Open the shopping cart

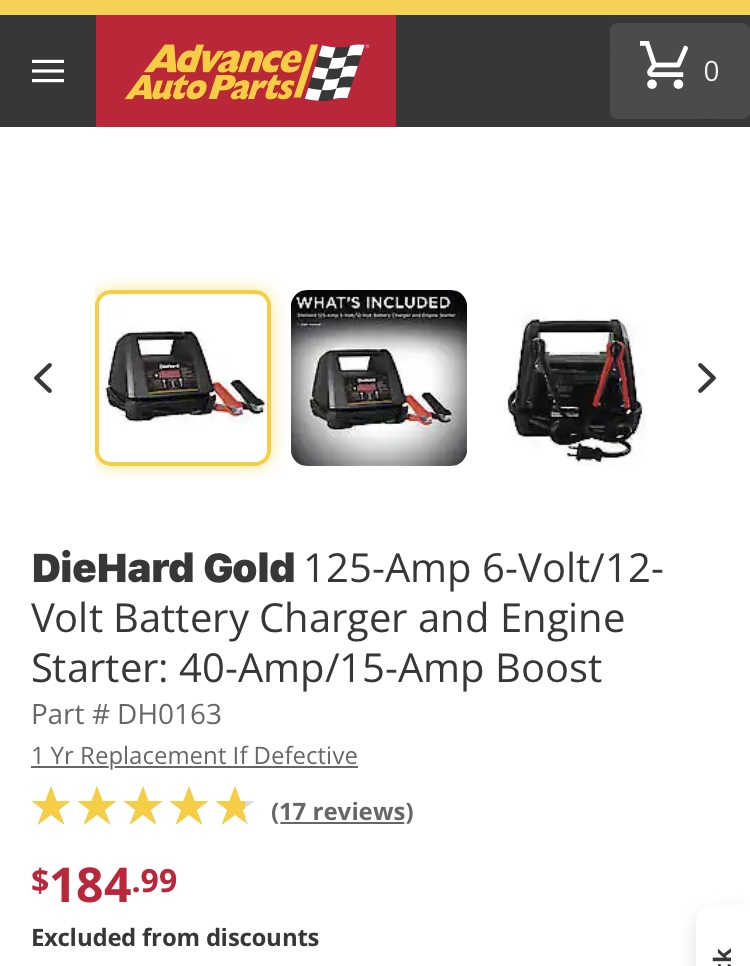tap(679, 71)
